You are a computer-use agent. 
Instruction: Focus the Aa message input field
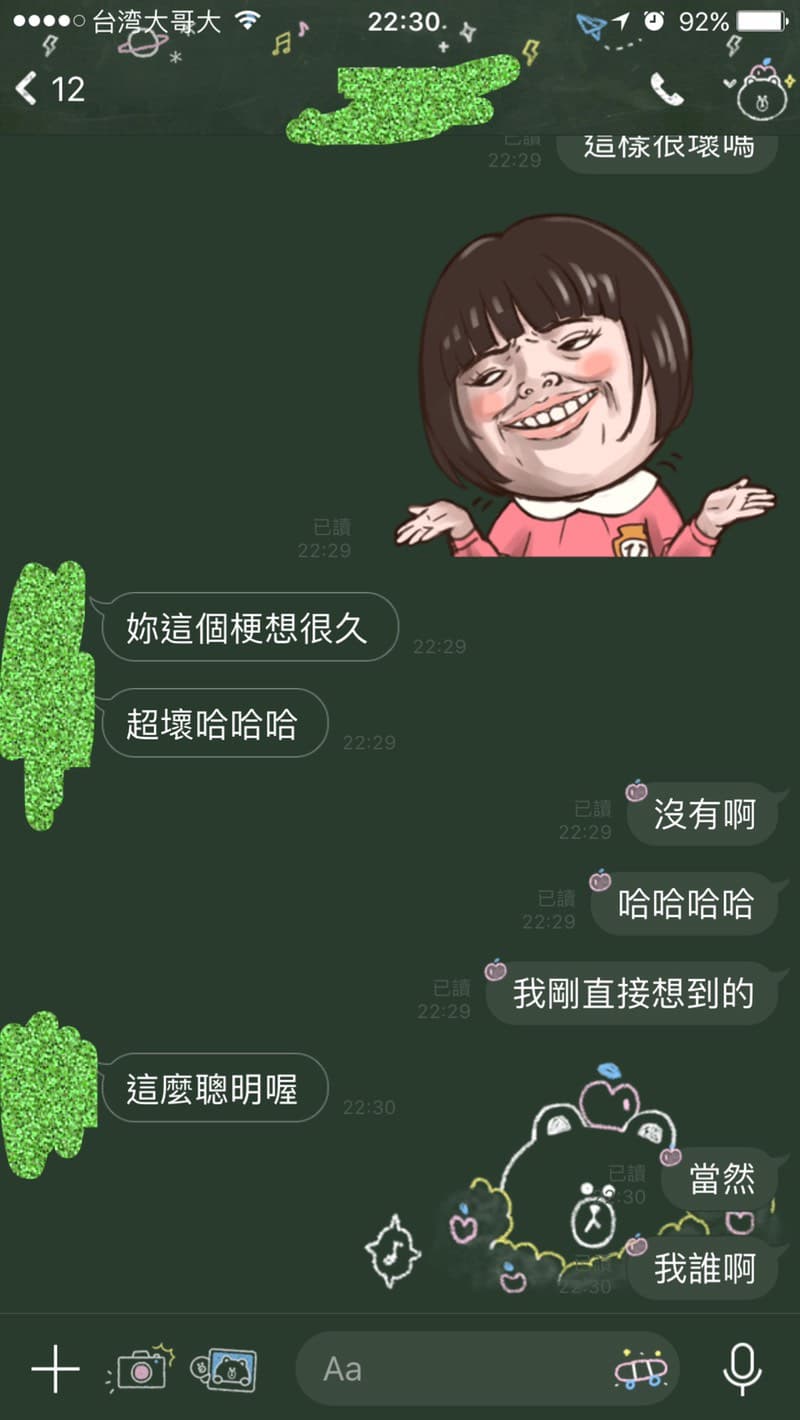(450, 1368)
